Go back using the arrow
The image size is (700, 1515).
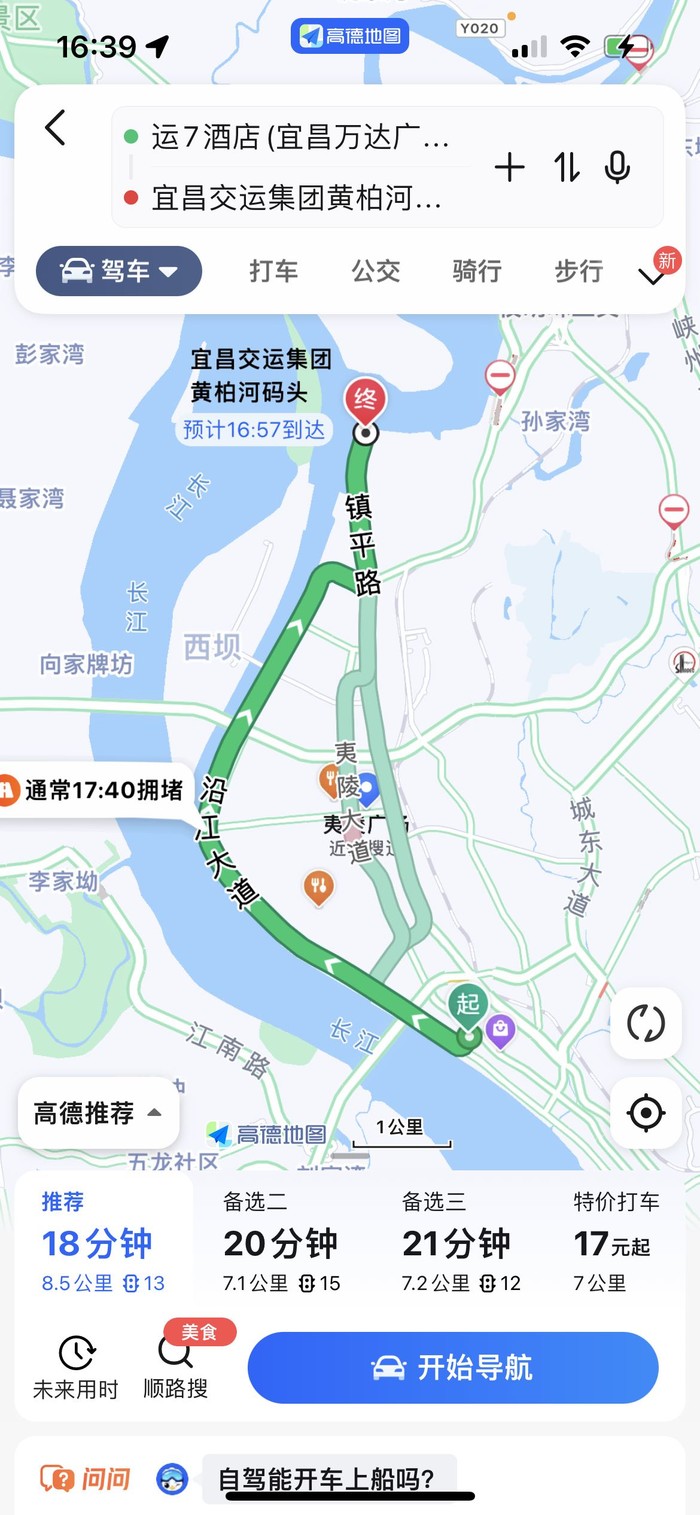pyautogui.click(x=56, y=128)
